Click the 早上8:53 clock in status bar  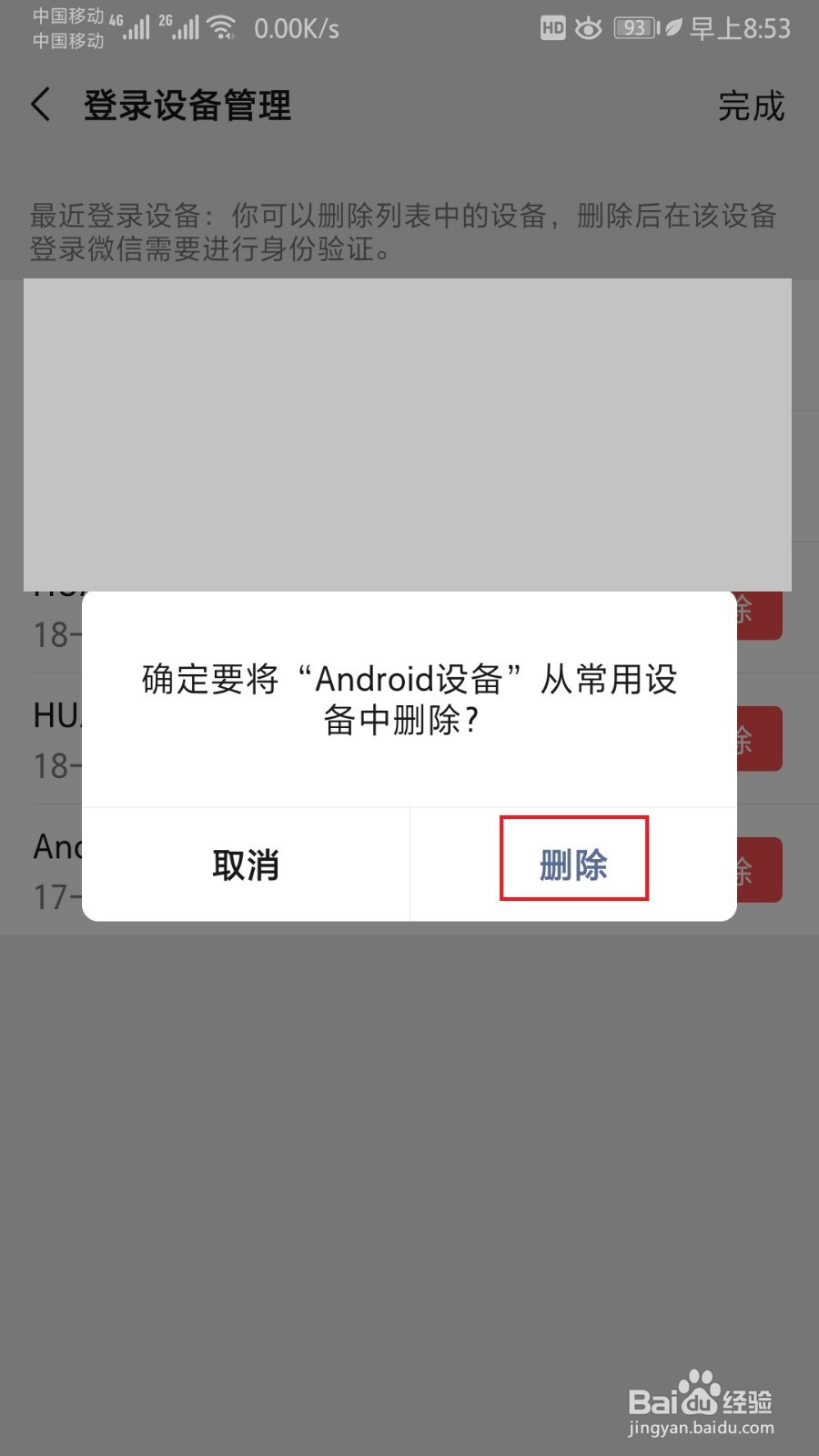(739, 28)
